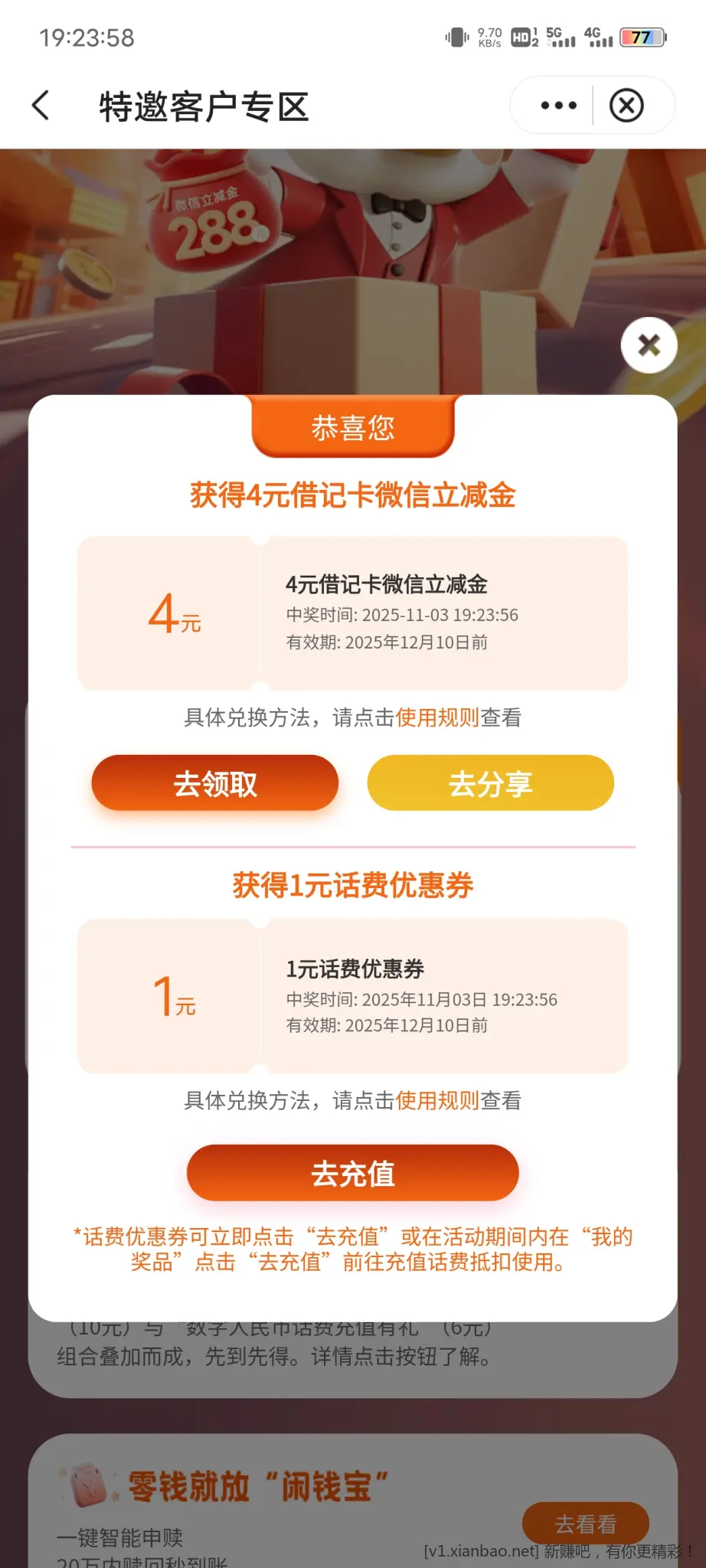706x1568 pixels.
Task: Open the three-dot more options menu
Action: coord(558,105)
